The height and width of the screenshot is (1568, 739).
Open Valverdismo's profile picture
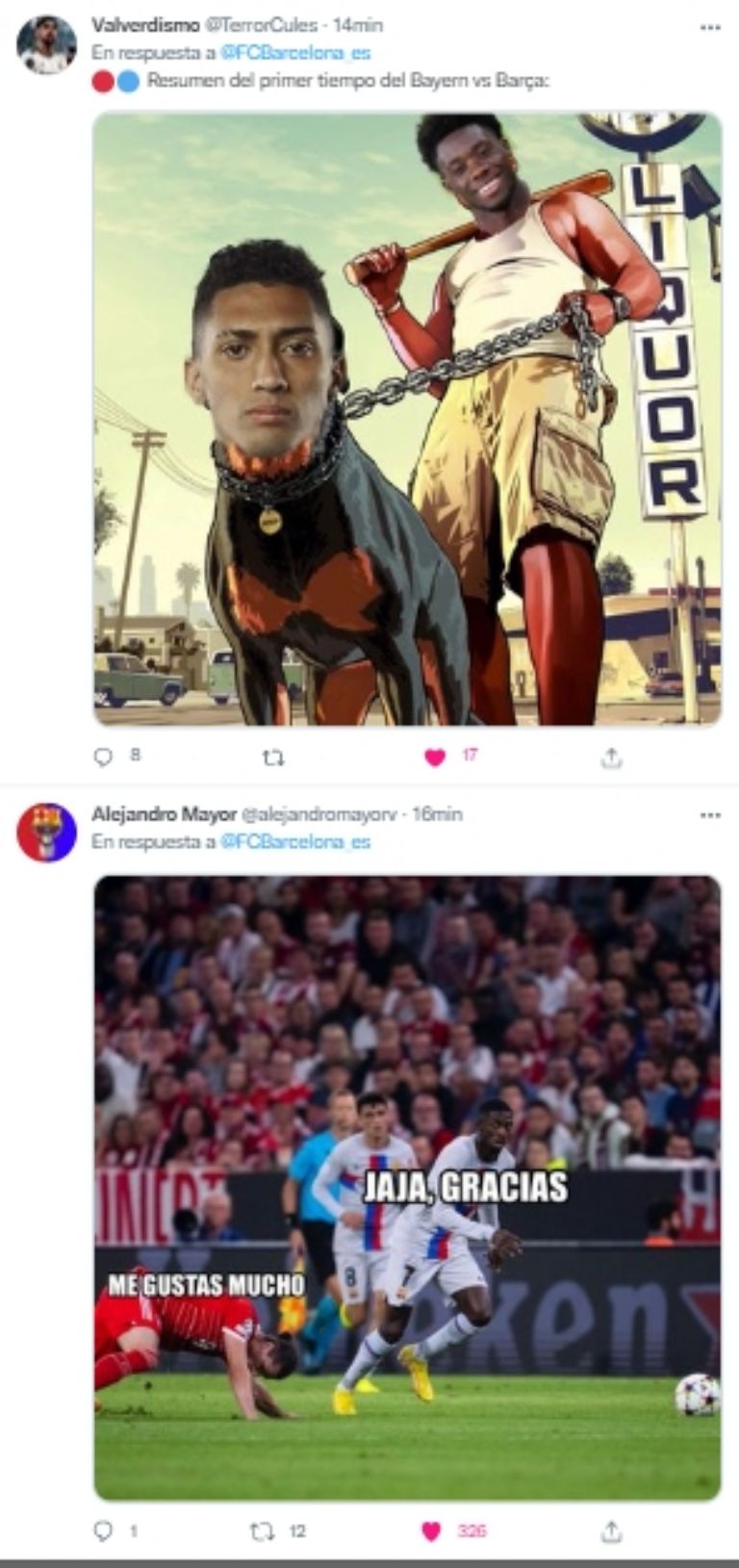click(46, 45)
